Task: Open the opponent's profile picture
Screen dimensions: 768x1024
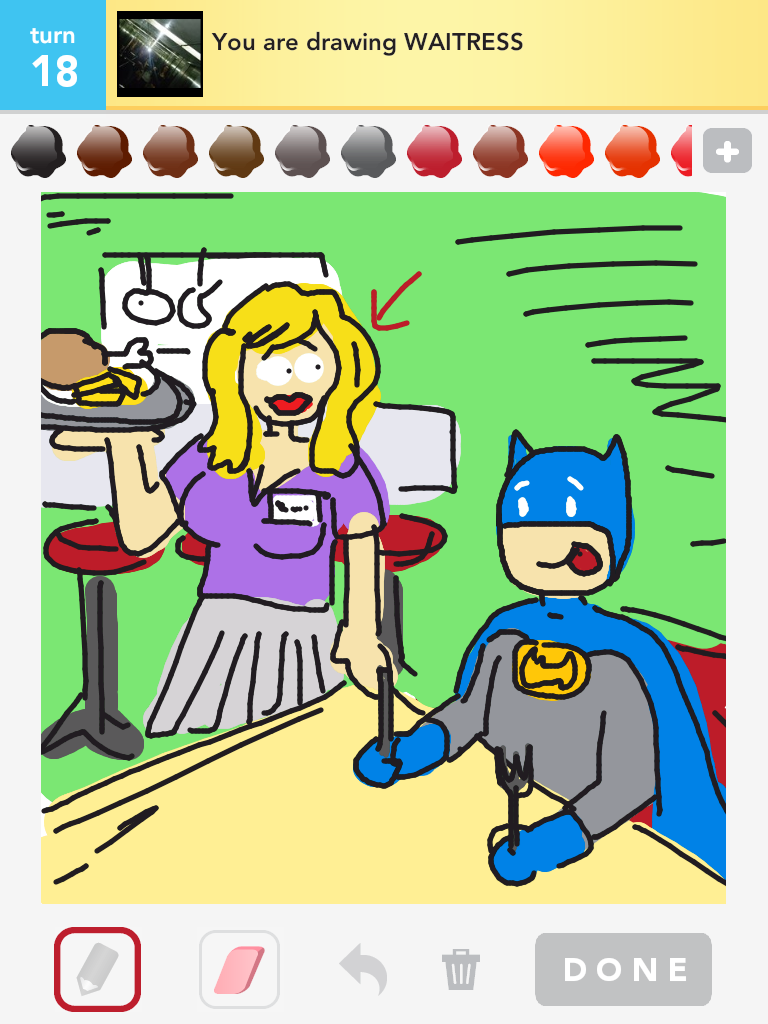Action: [x=160, y=54]
